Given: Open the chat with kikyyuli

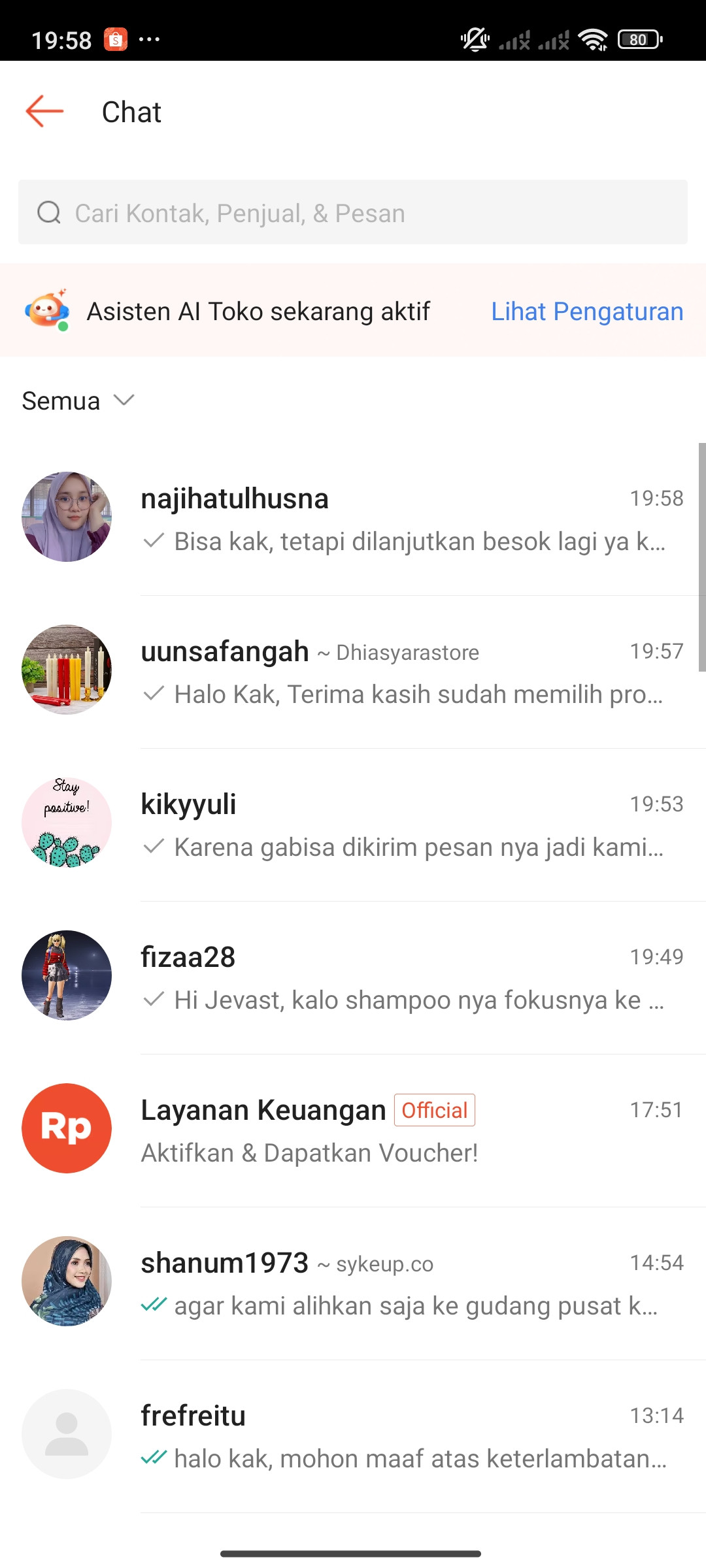Looking at the screenshot, I should 353,825.
